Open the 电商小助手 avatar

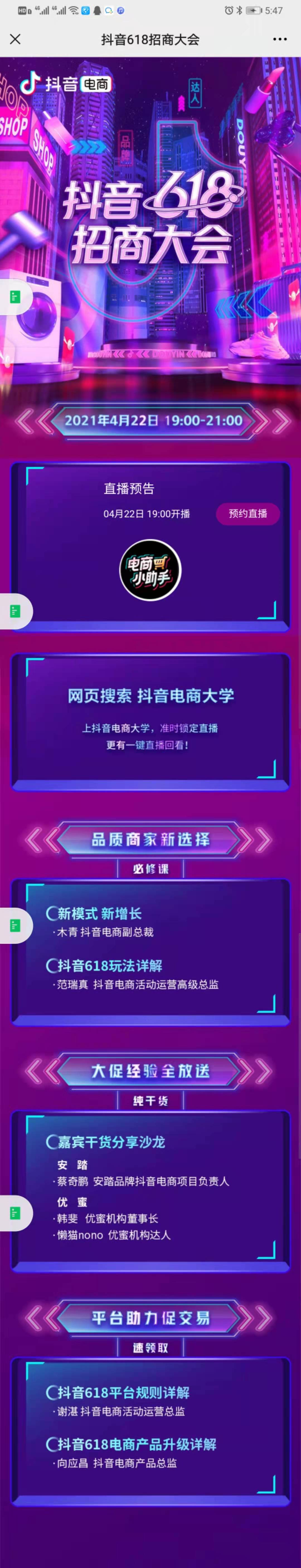coord(150,570)
